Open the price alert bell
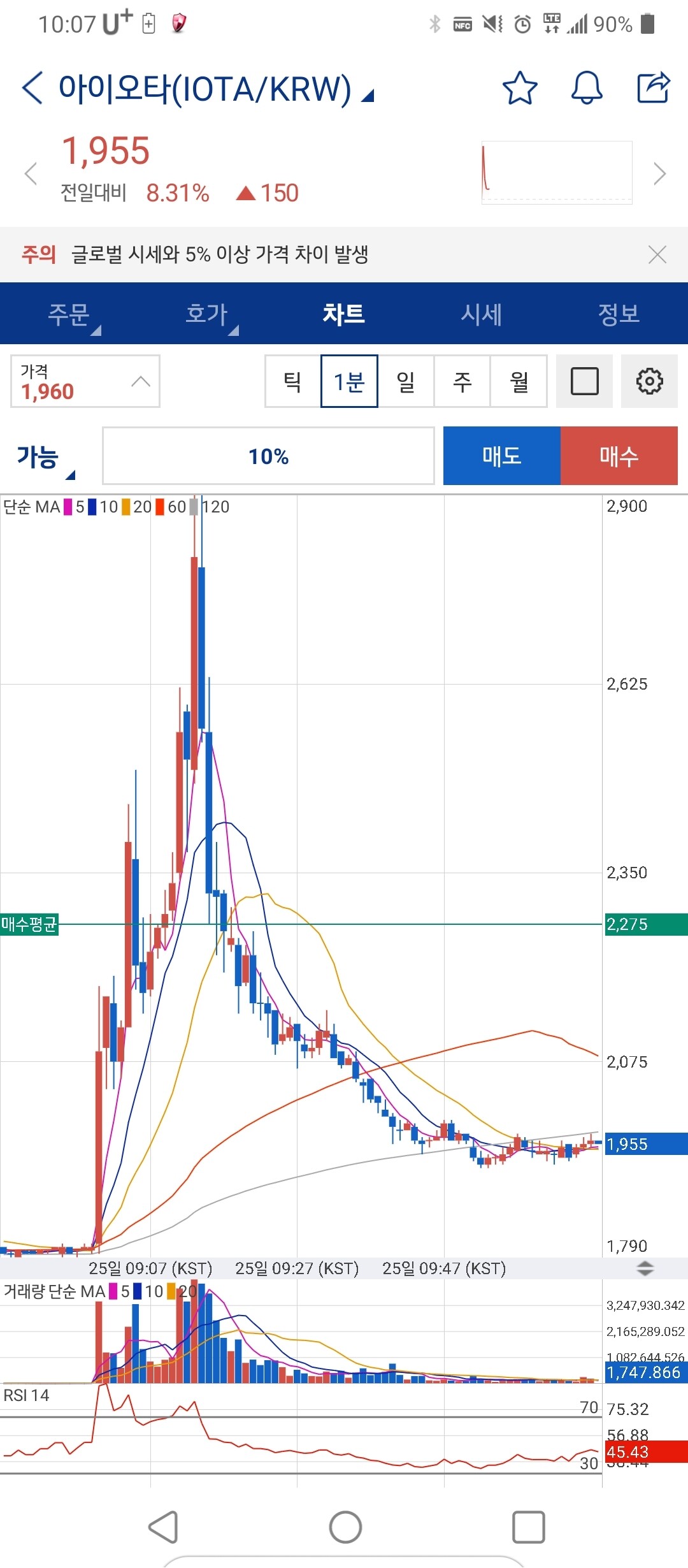Viewport: 688px width, 1568px height. tap(586, 88)
